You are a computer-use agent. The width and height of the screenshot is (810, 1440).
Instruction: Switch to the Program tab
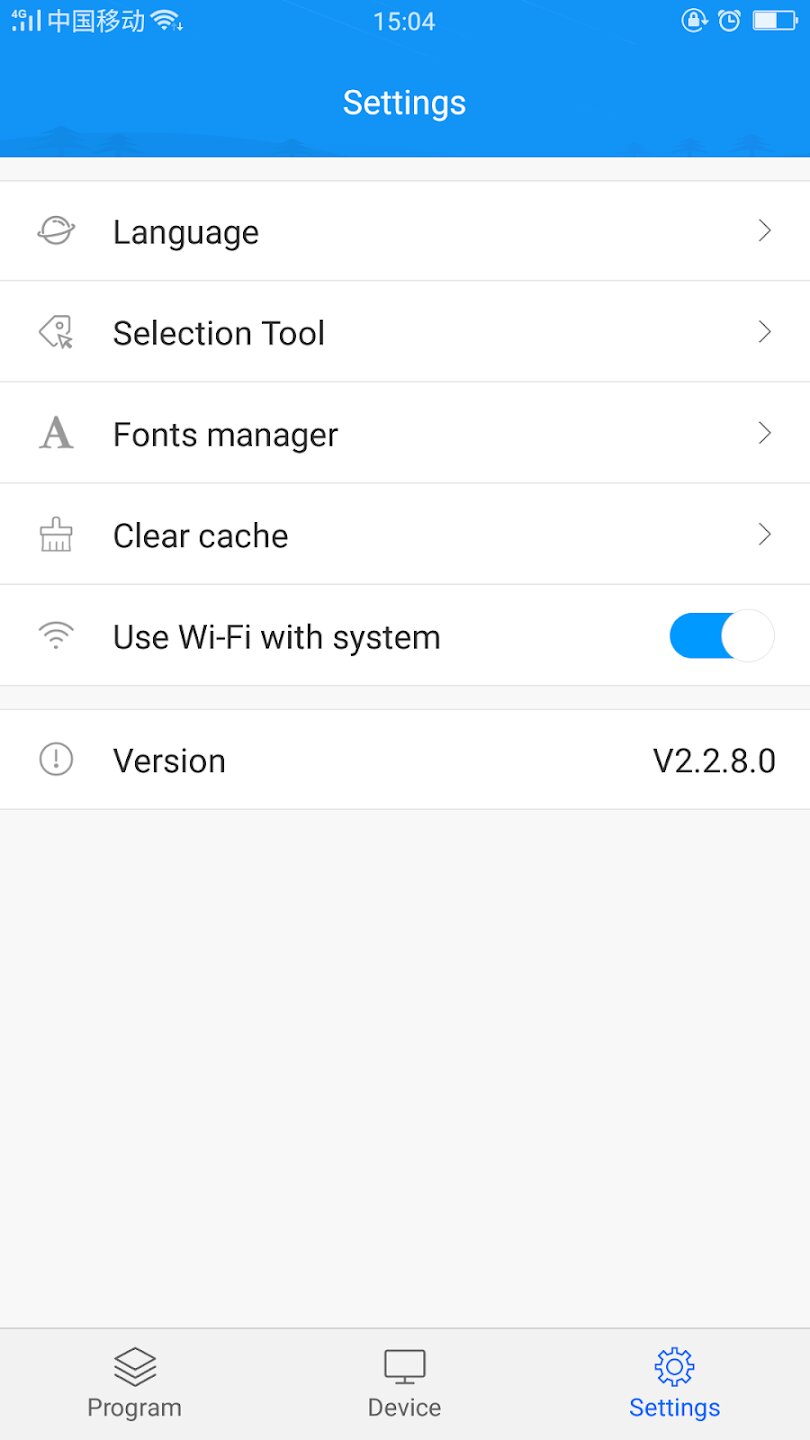(x=135, y=1384)
